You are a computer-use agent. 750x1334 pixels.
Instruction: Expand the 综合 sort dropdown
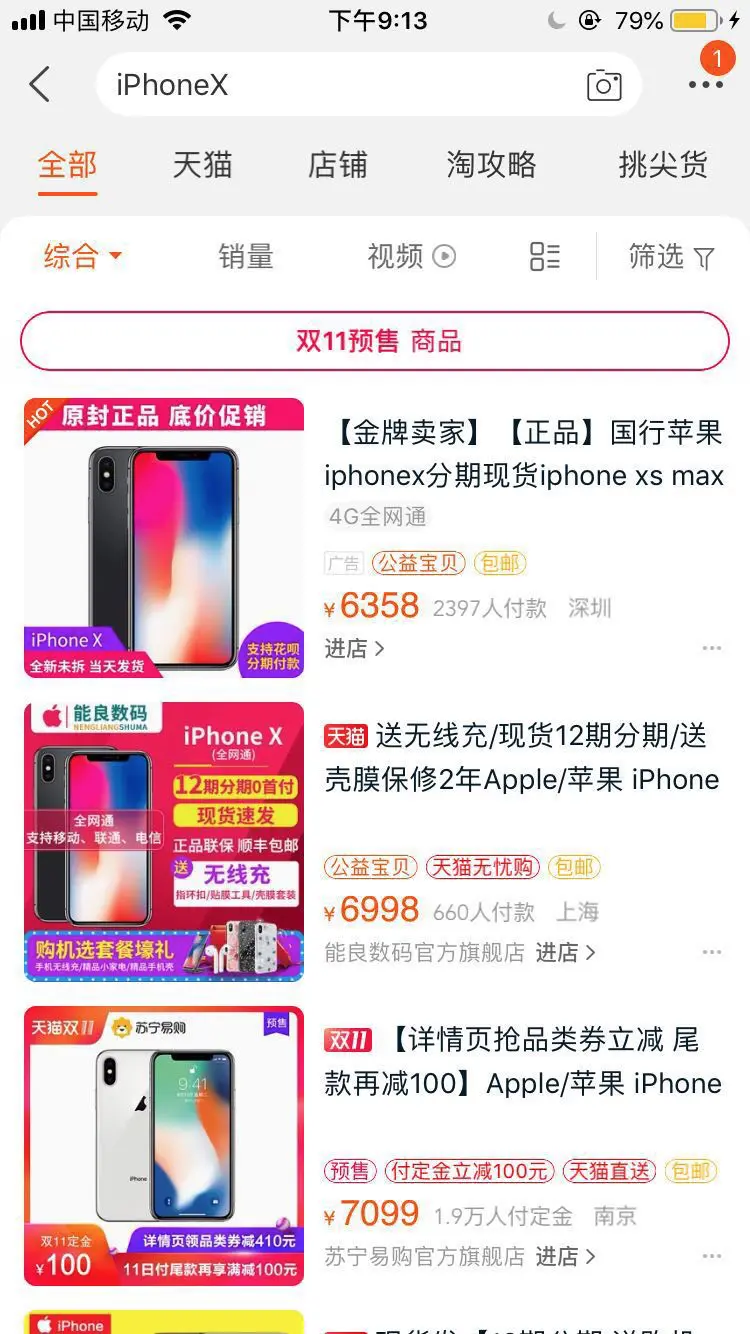[x=82, y=257]
